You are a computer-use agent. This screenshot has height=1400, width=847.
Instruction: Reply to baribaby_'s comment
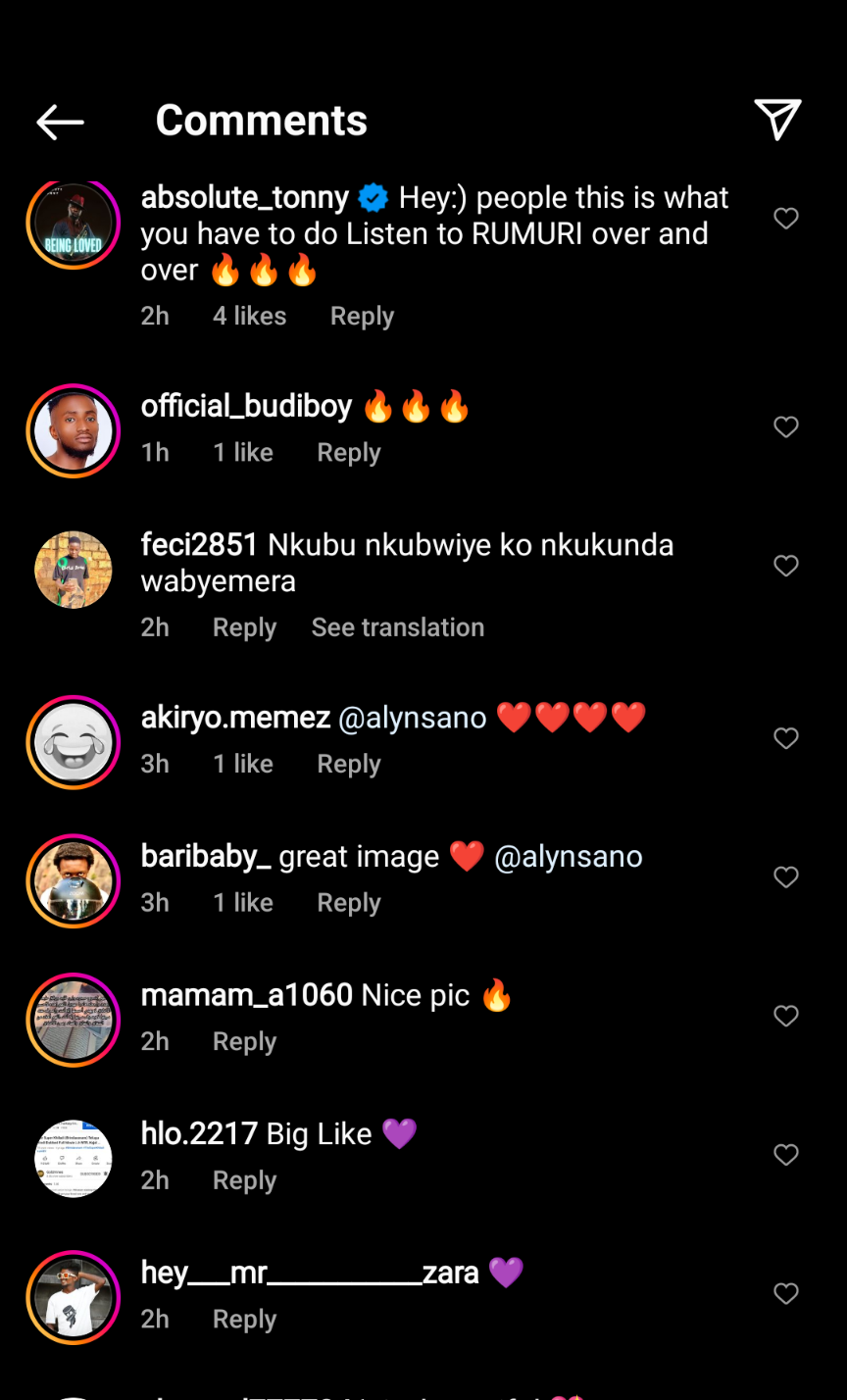[348, 902]
